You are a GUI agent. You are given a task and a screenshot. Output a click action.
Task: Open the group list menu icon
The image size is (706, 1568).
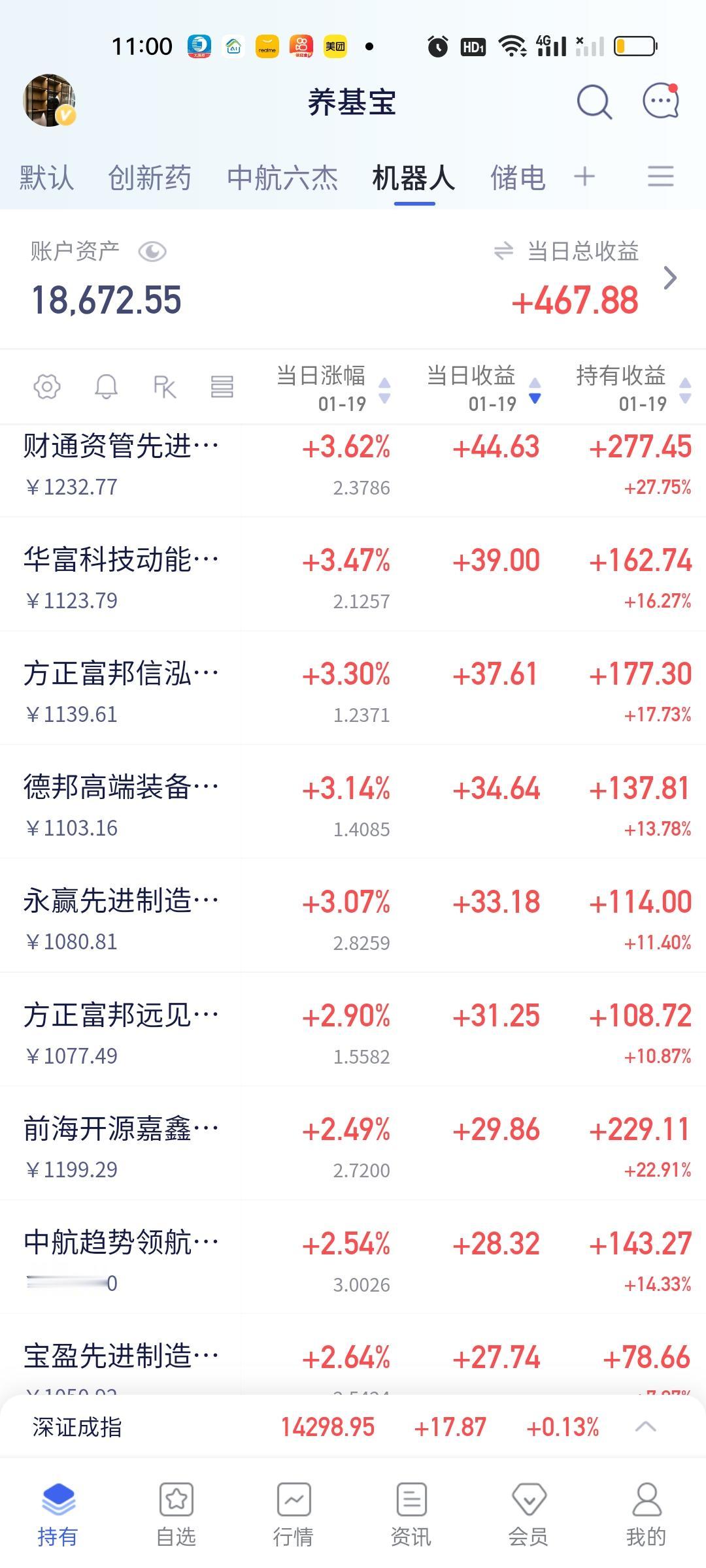click(660, 176)
